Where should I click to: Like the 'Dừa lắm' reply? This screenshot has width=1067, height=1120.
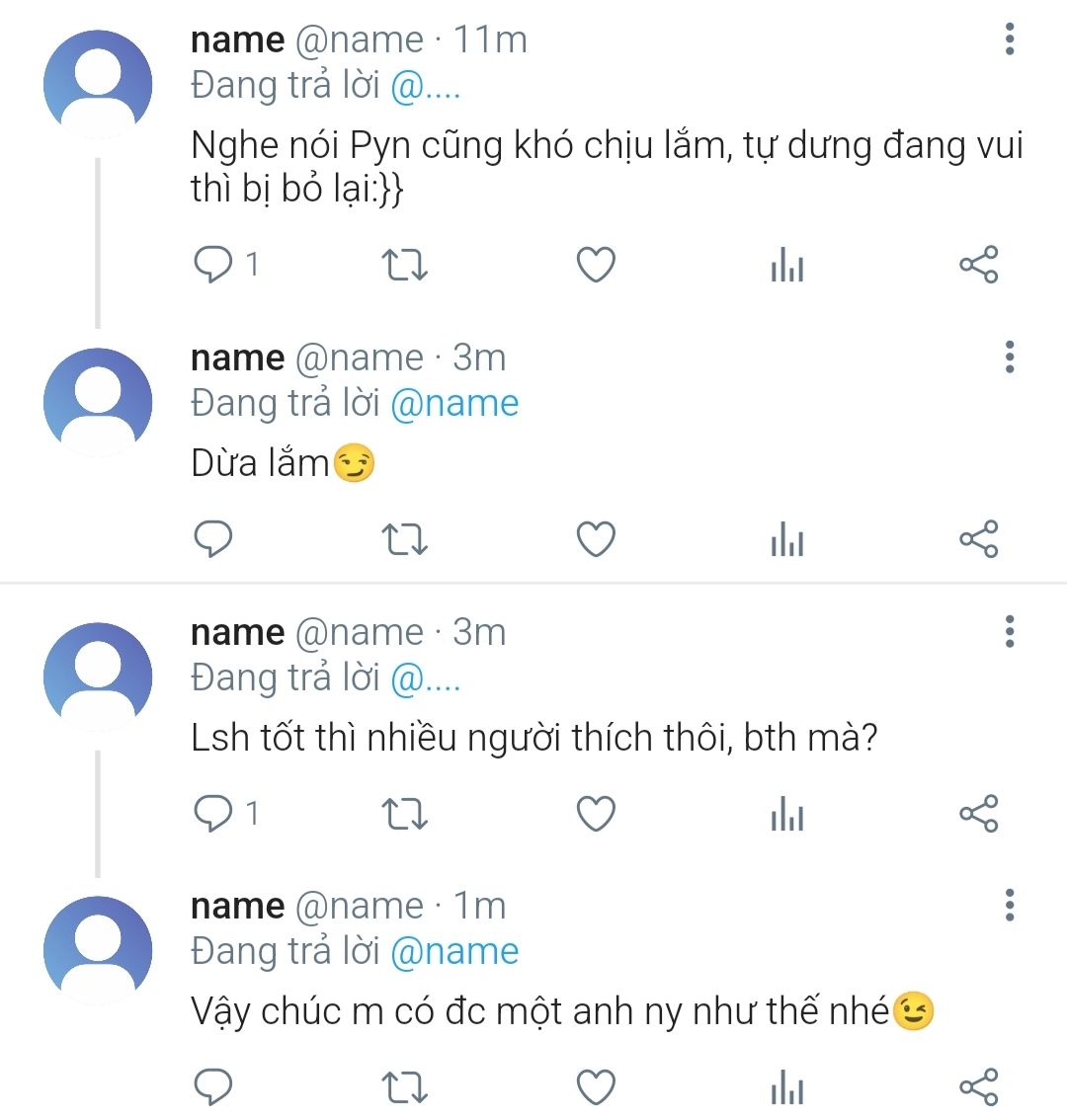pos(596,539)
